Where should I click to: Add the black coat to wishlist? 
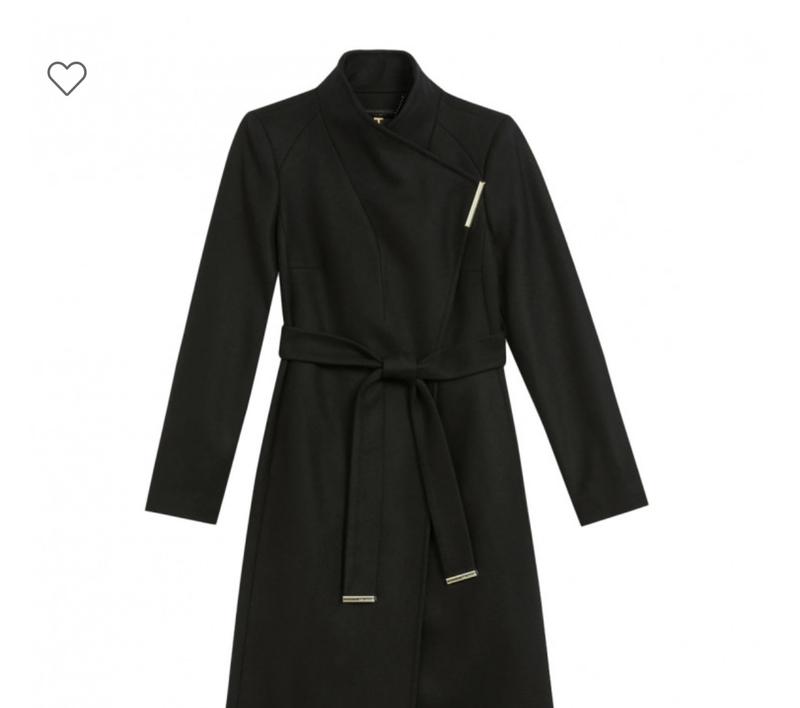tap(67, 78)
